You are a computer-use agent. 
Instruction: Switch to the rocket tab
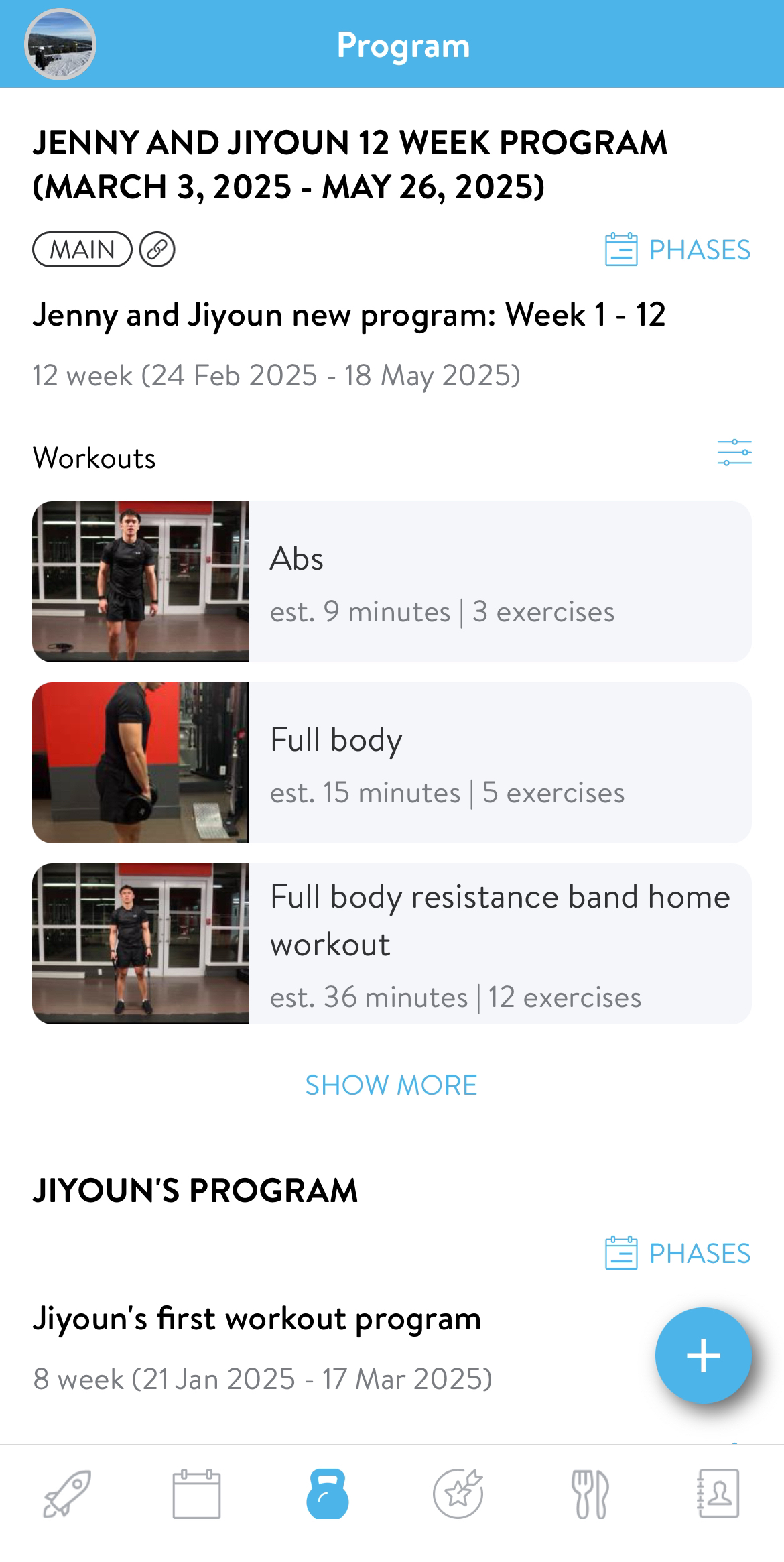pos(67,1494)
